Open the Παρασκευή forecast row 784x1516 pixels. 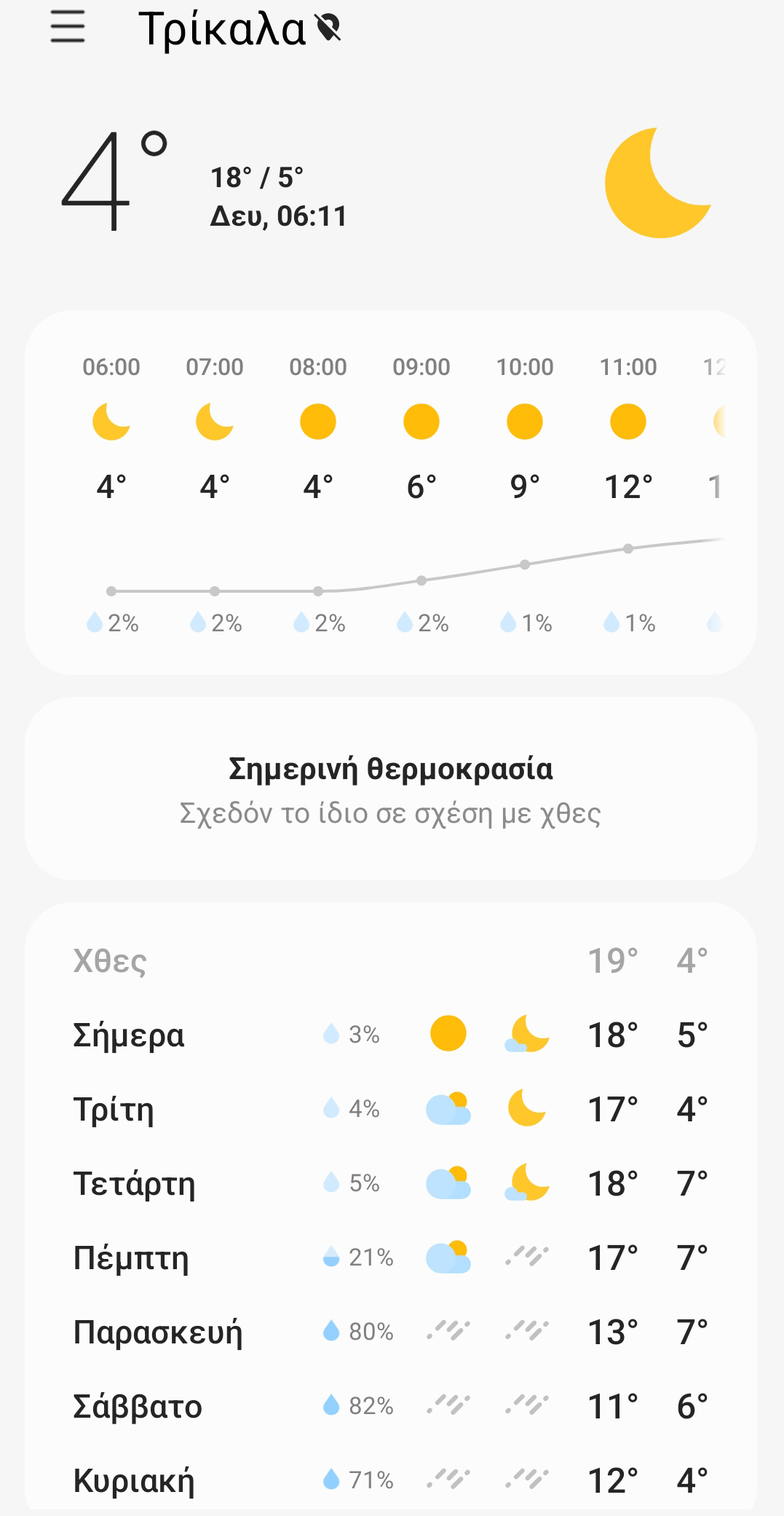391,1332
